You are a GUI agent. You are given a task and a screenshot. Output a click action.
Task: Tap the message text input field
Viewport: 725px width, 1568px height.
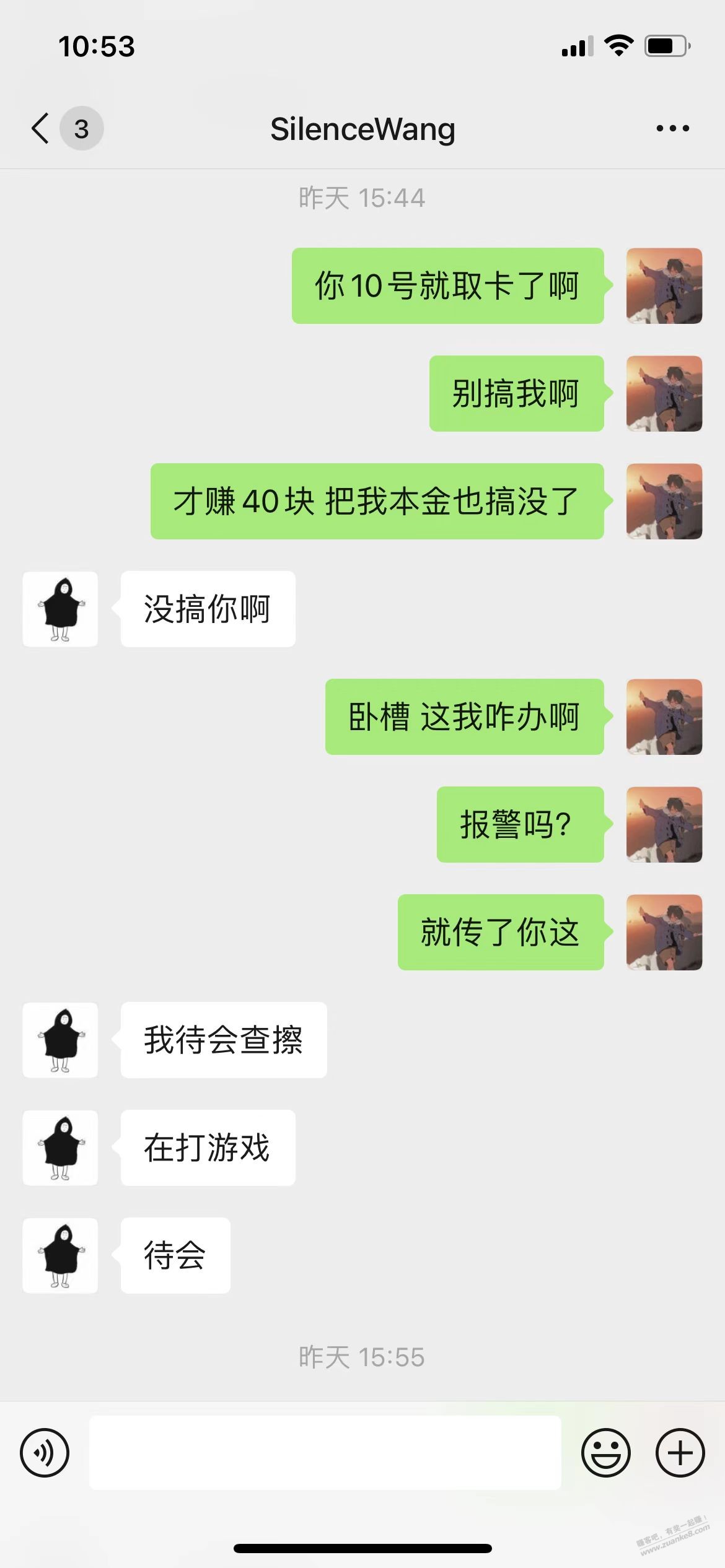coord(325,1452)
